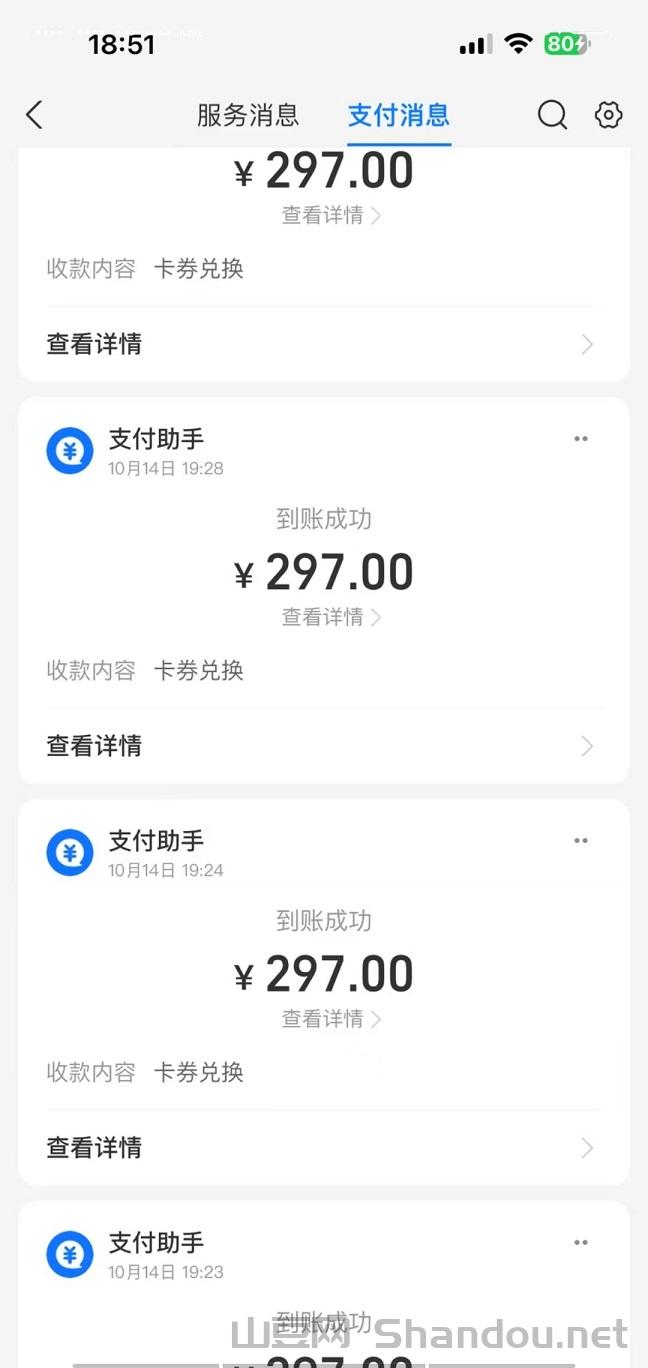Image resolution: width=648 pixels, height=1368 pixels.
Task: Tap 查看详情 link under ¥297.00 in 19:28 card
Action: pos(331,618)
